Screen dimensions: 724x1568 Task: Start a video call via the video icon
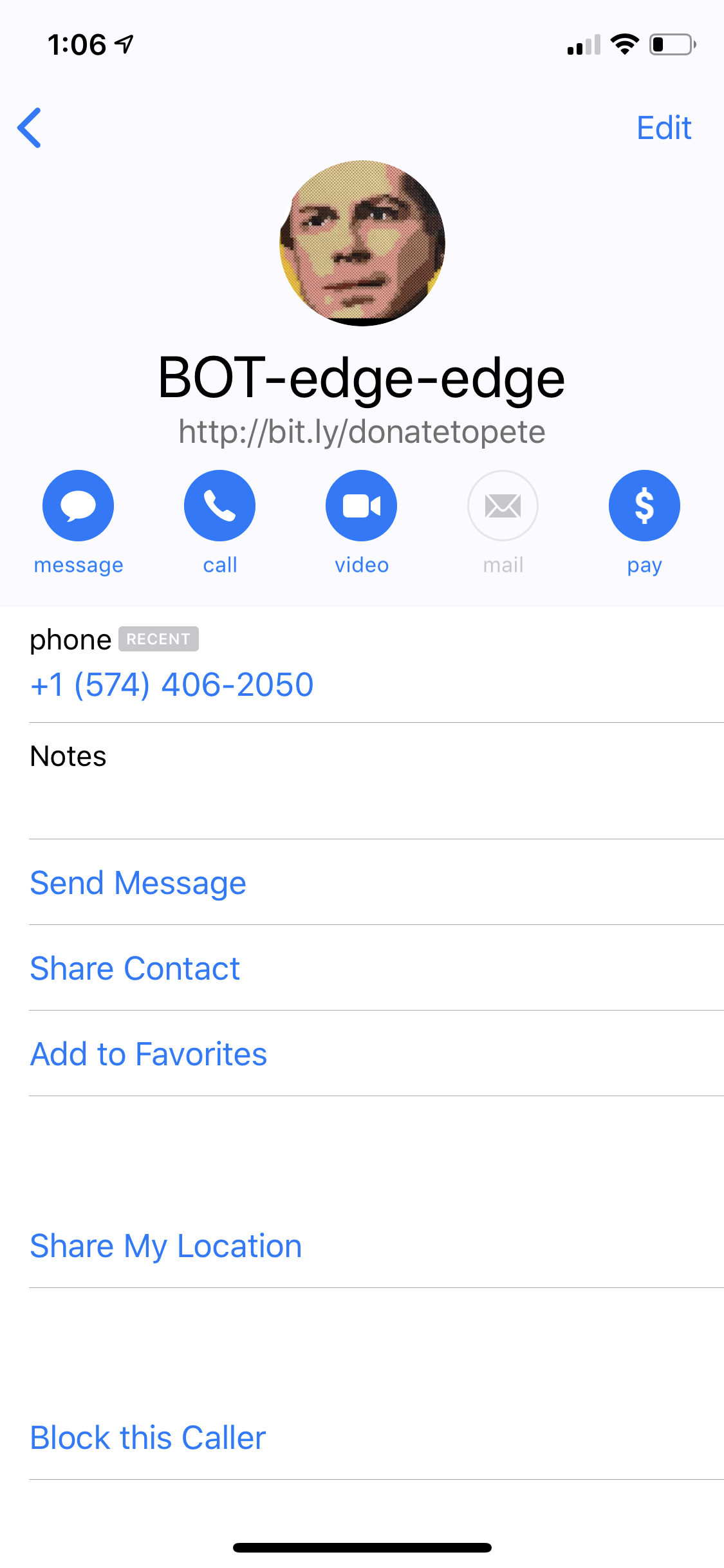pyautogui.click(x=361, y=505)
